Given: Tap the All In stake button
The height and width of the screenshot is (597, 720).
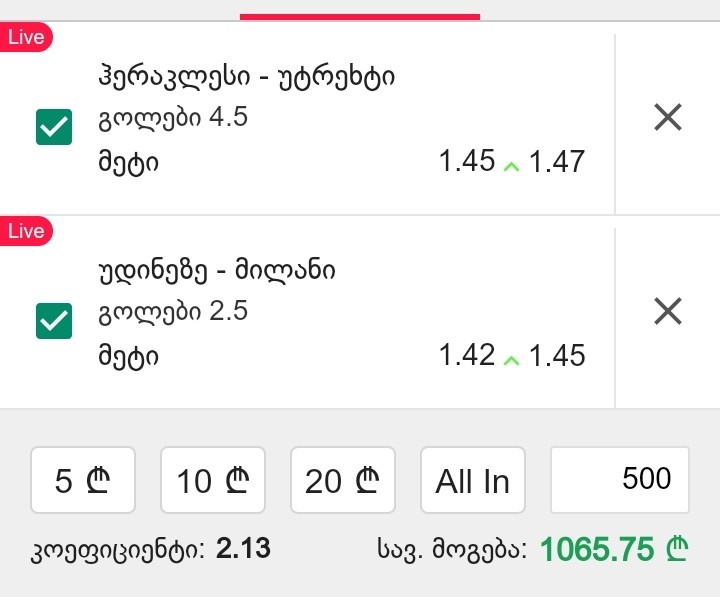Looking at the screenshot, I should click(473, 481).
